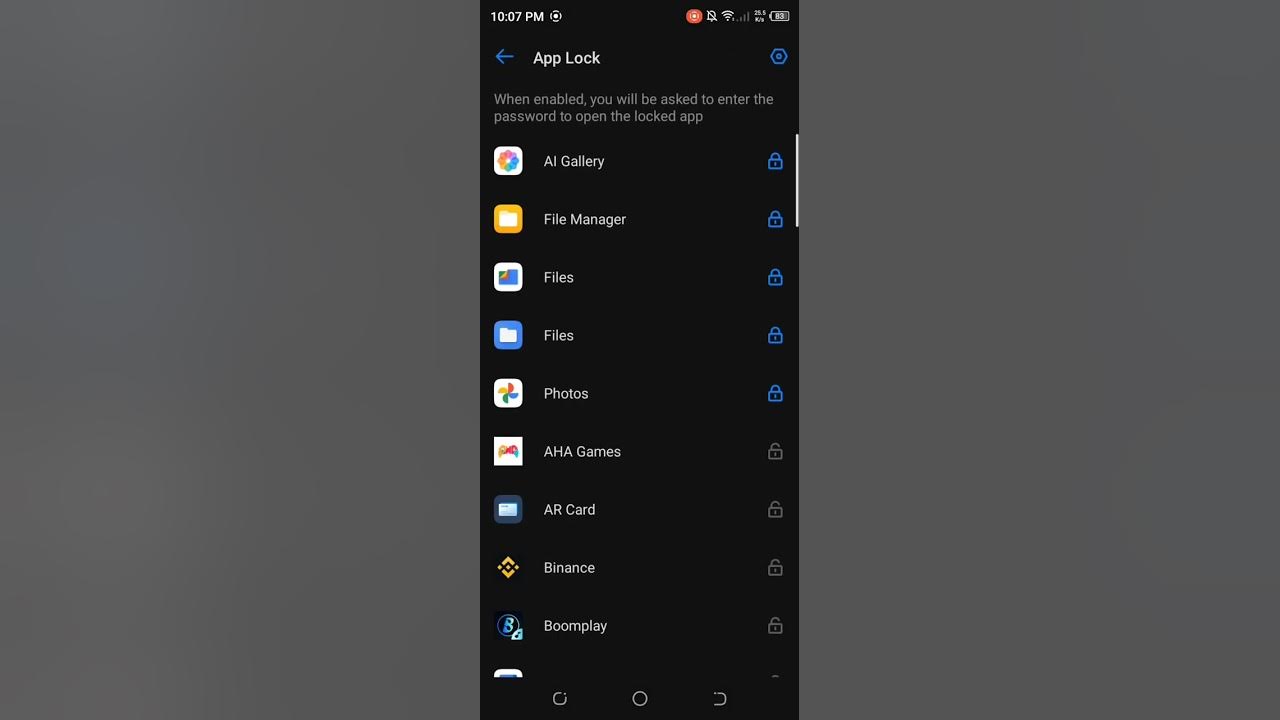This screenshot has height=720, width=1280.
Task: Open recent apps from navigation bar
Action: (x=560, y=699)
